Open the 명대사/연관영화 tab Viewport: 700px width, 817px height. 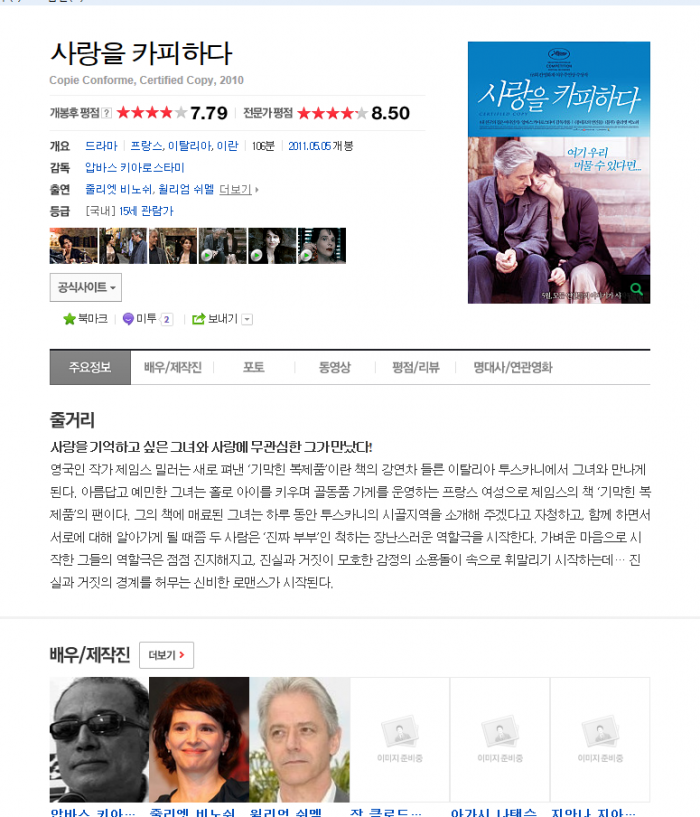tap(512, 367)
